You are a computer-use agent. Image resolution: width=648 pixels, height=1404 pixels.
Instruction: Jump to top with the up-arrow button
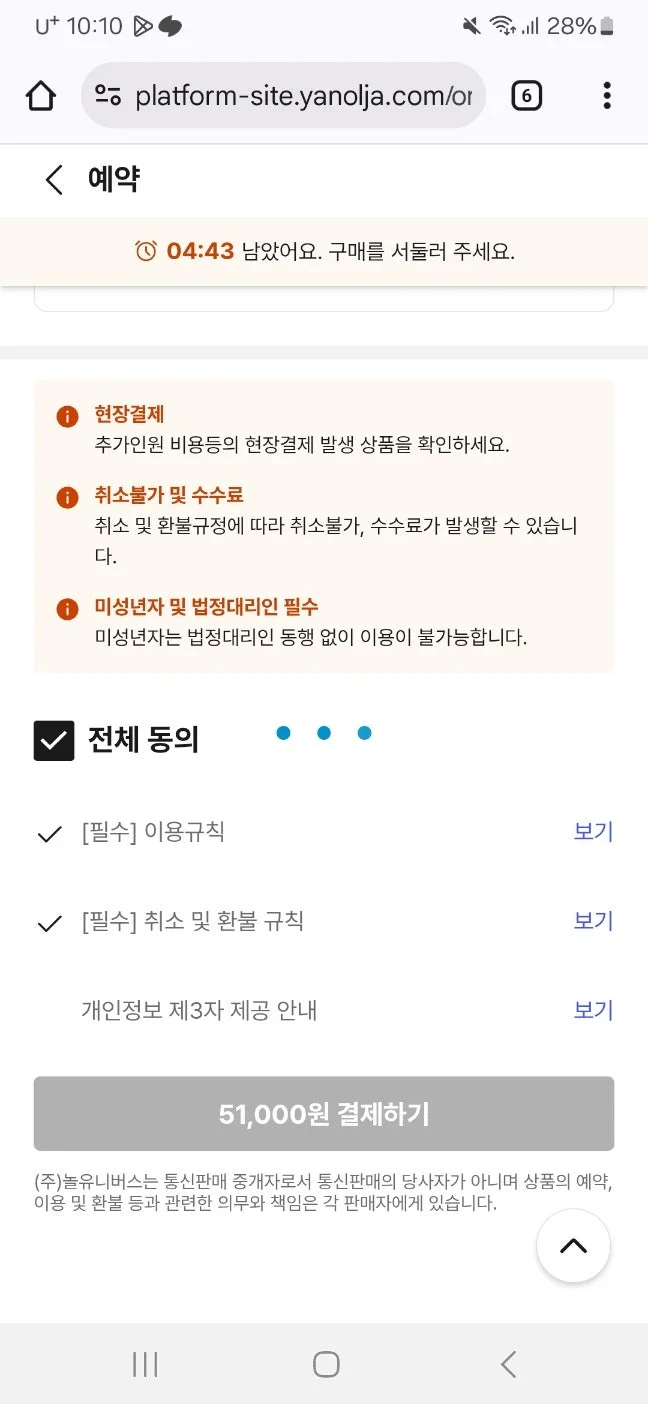(x=573, y=1246)
